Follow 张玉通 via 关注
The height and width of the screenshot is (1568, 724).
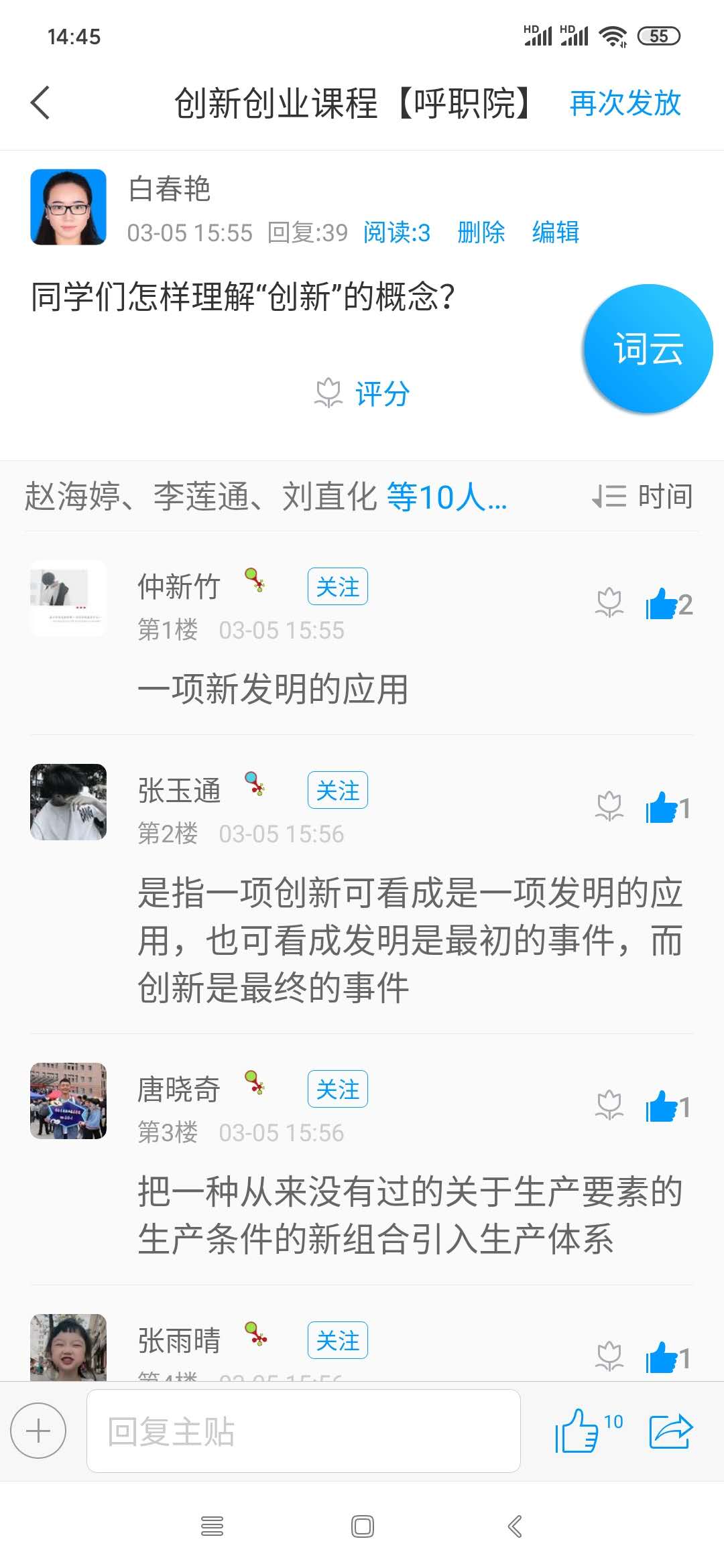click(337, 791)
